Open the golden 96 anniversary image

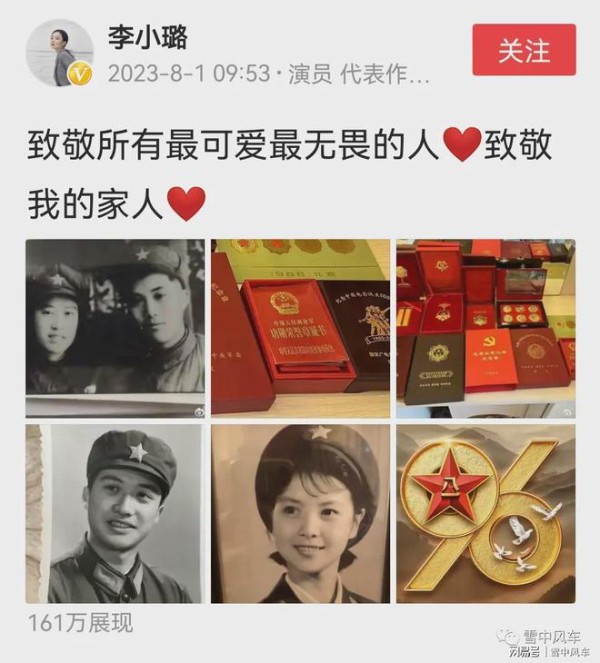click(x=485, y=513)
